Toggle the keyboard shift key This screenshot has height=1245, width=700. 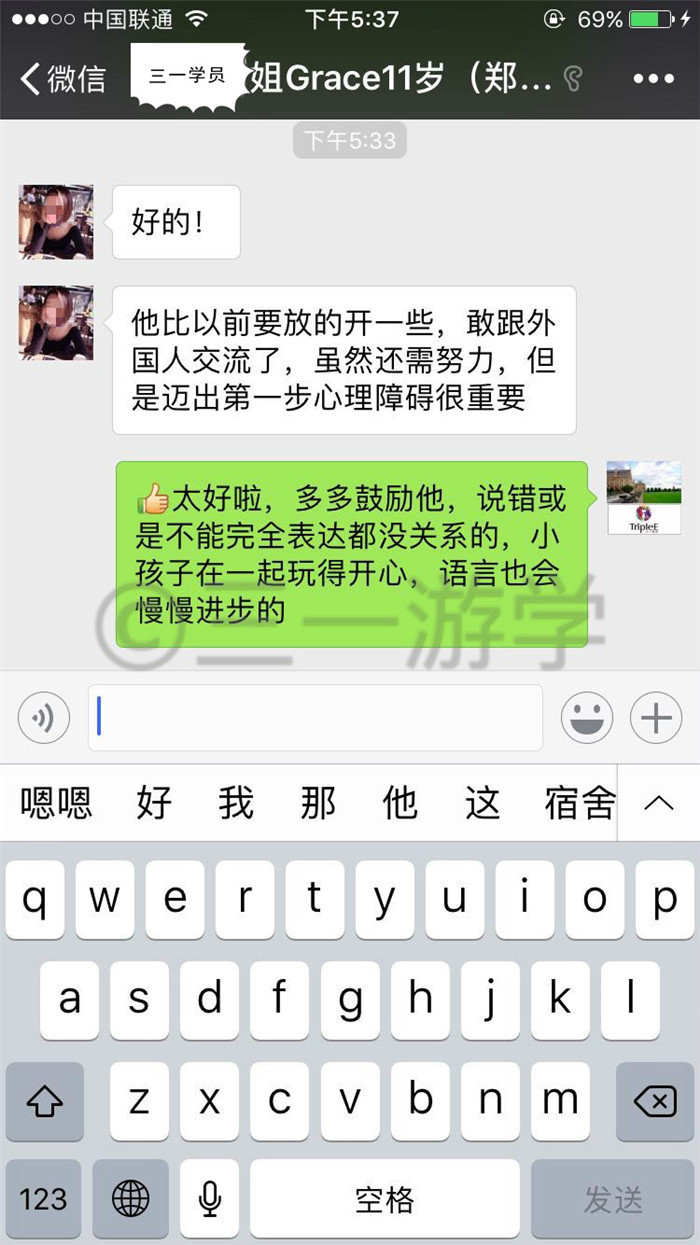click(x=44, y=1102)
